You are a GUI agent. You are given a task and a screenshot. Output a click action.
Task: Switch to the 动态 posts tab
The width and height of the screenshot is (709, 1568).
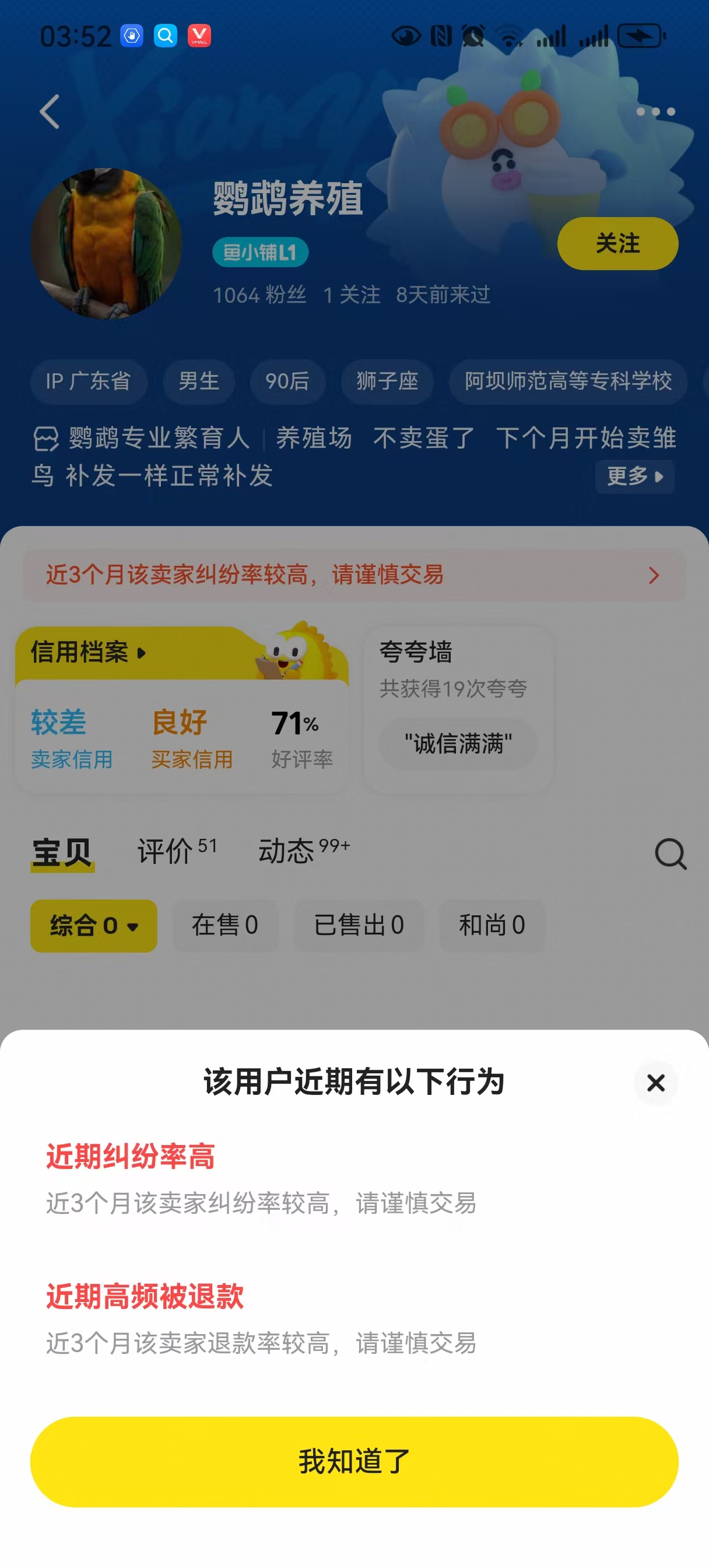pyautogui.click(x=303, y=850)
